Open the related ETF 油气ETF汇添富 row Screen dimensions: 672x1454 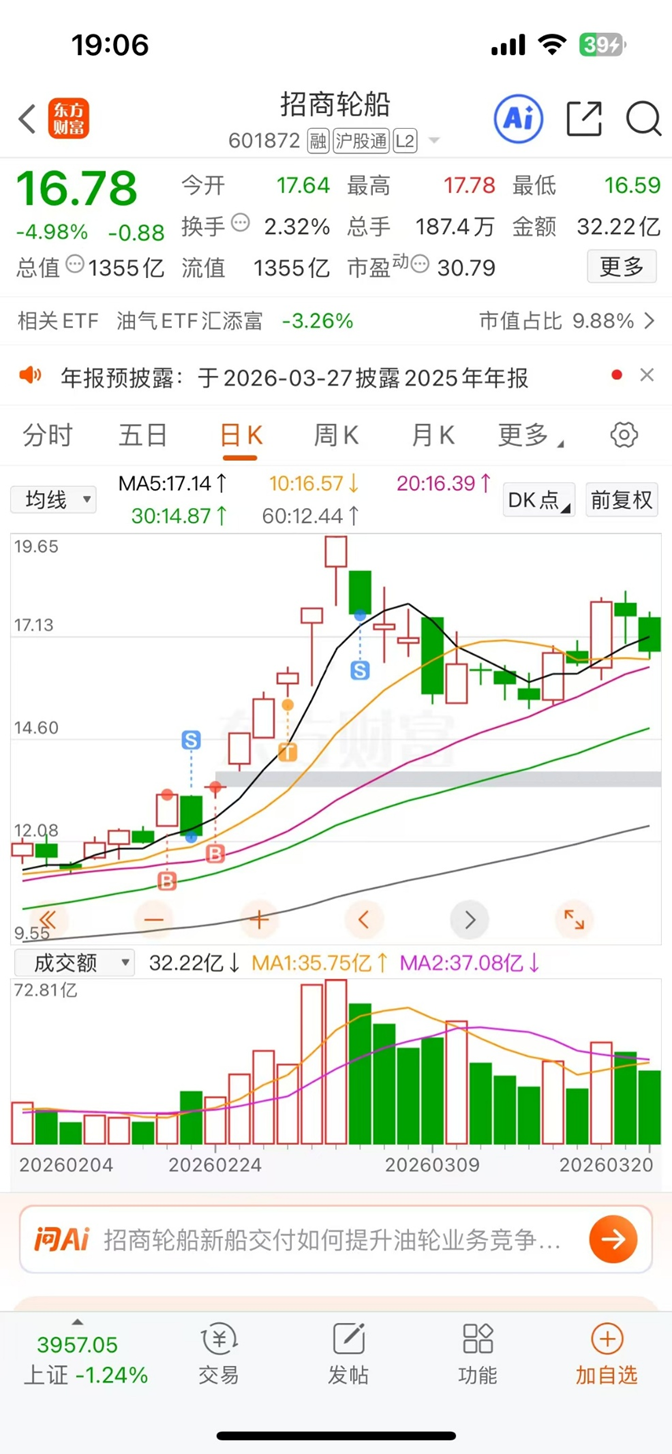(x=190, y=321)
